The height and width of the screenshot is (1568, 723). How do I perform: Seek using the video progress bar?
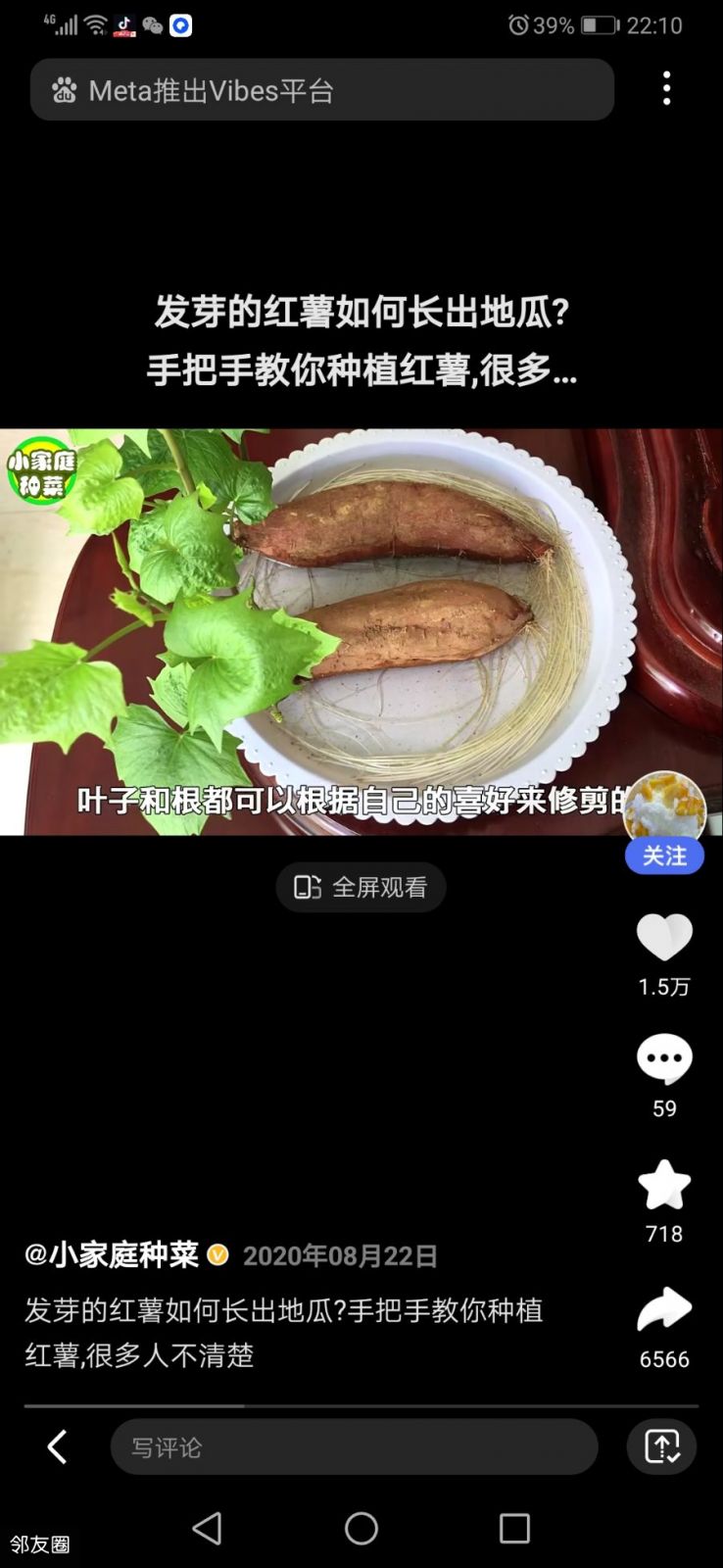361,1405
